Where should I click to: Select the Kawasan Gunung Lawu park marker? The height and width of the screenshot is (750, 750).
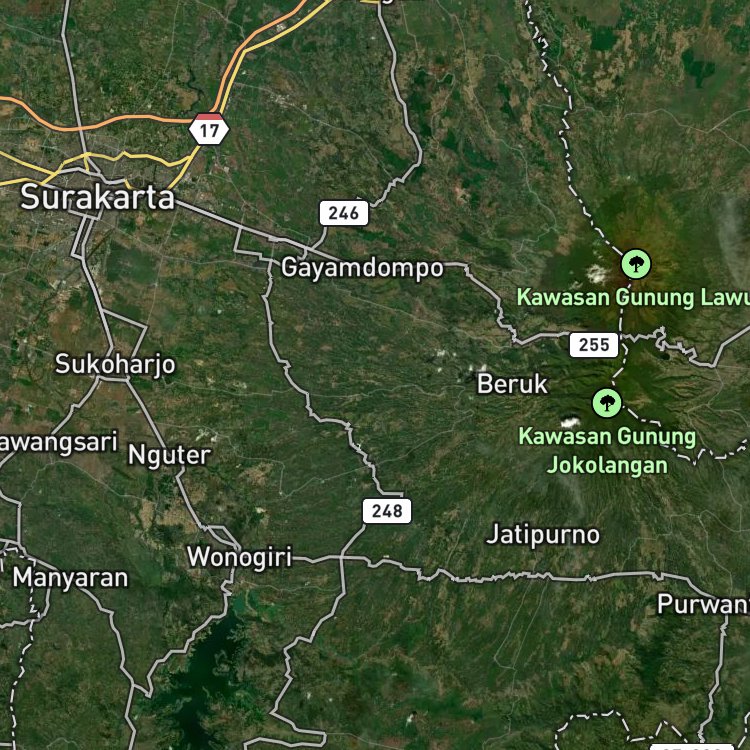click(636, 264)
